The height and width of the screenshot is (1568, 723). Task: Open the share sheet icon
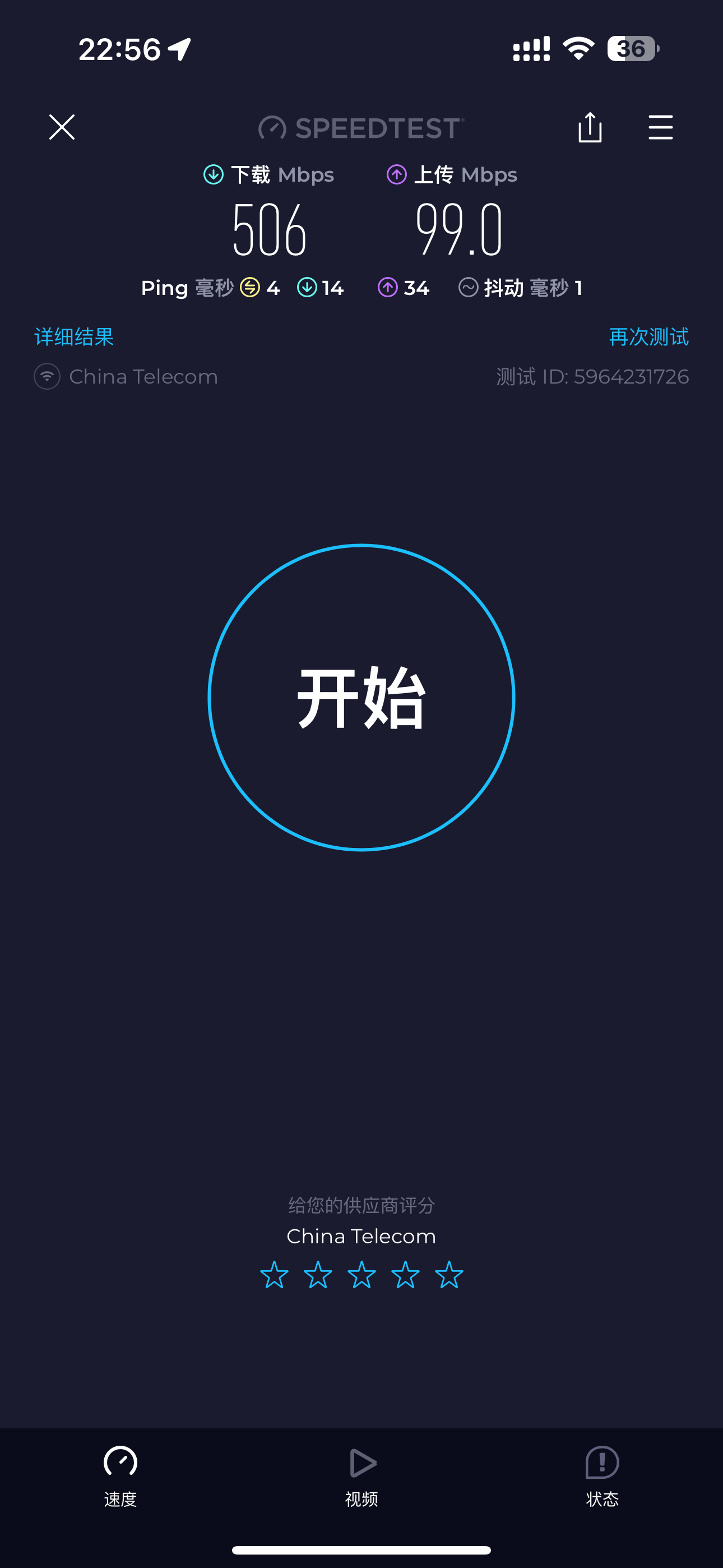pos(590,128)
